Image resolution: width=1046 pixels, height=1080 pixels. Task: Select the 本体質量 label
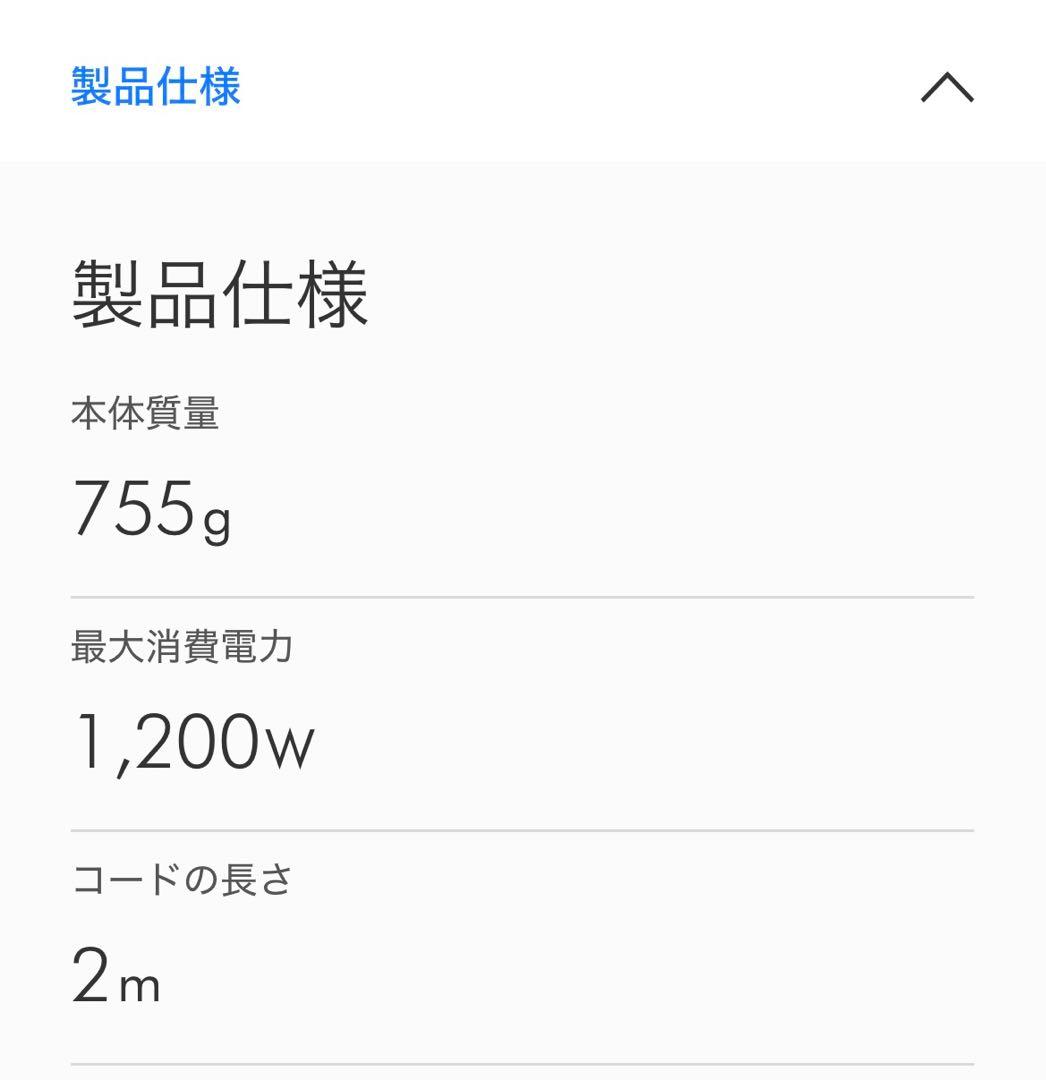click(x=145, y=412)
